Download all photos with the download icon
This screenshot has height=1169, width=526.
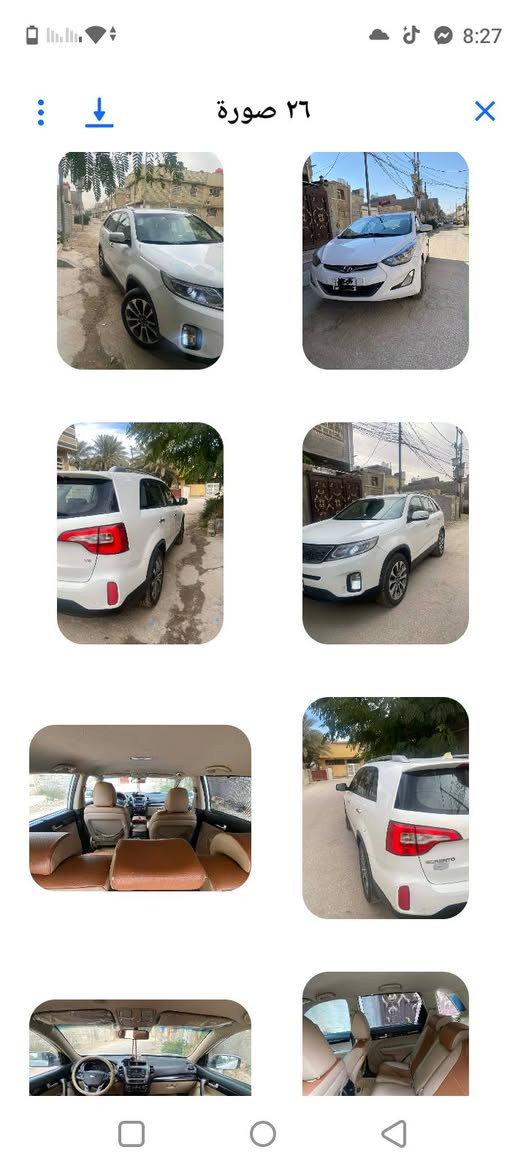pos(99,112)
